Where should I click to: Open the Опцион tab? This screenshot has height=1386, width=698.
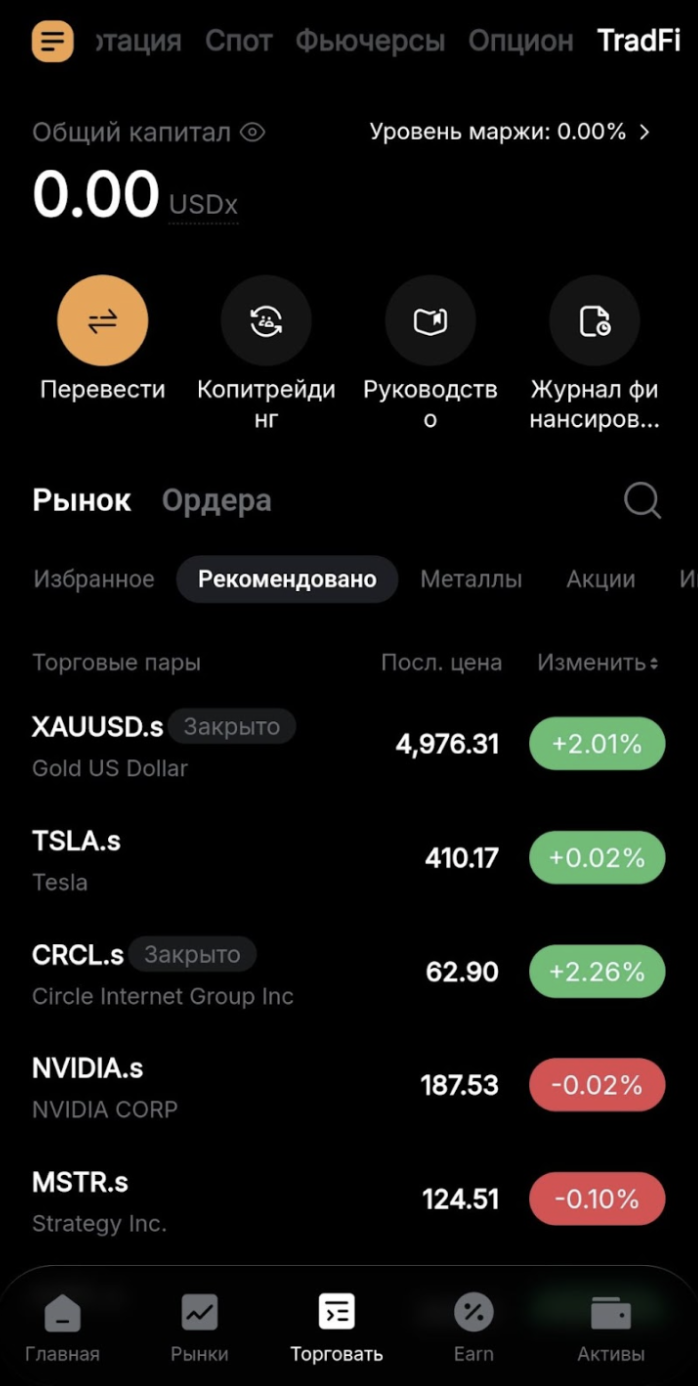click(x=521, y=41)
